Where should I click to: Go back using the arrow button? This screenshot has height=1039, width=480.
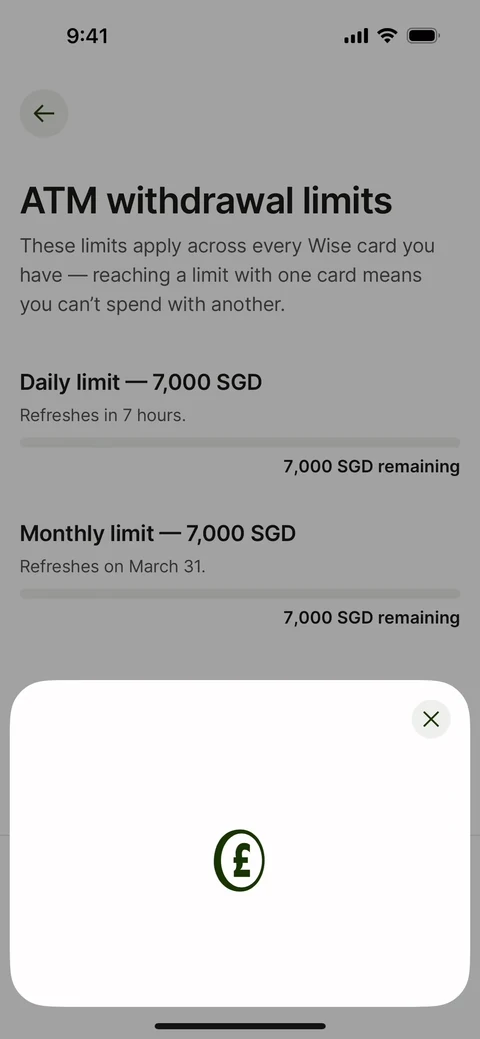[44, 113]
